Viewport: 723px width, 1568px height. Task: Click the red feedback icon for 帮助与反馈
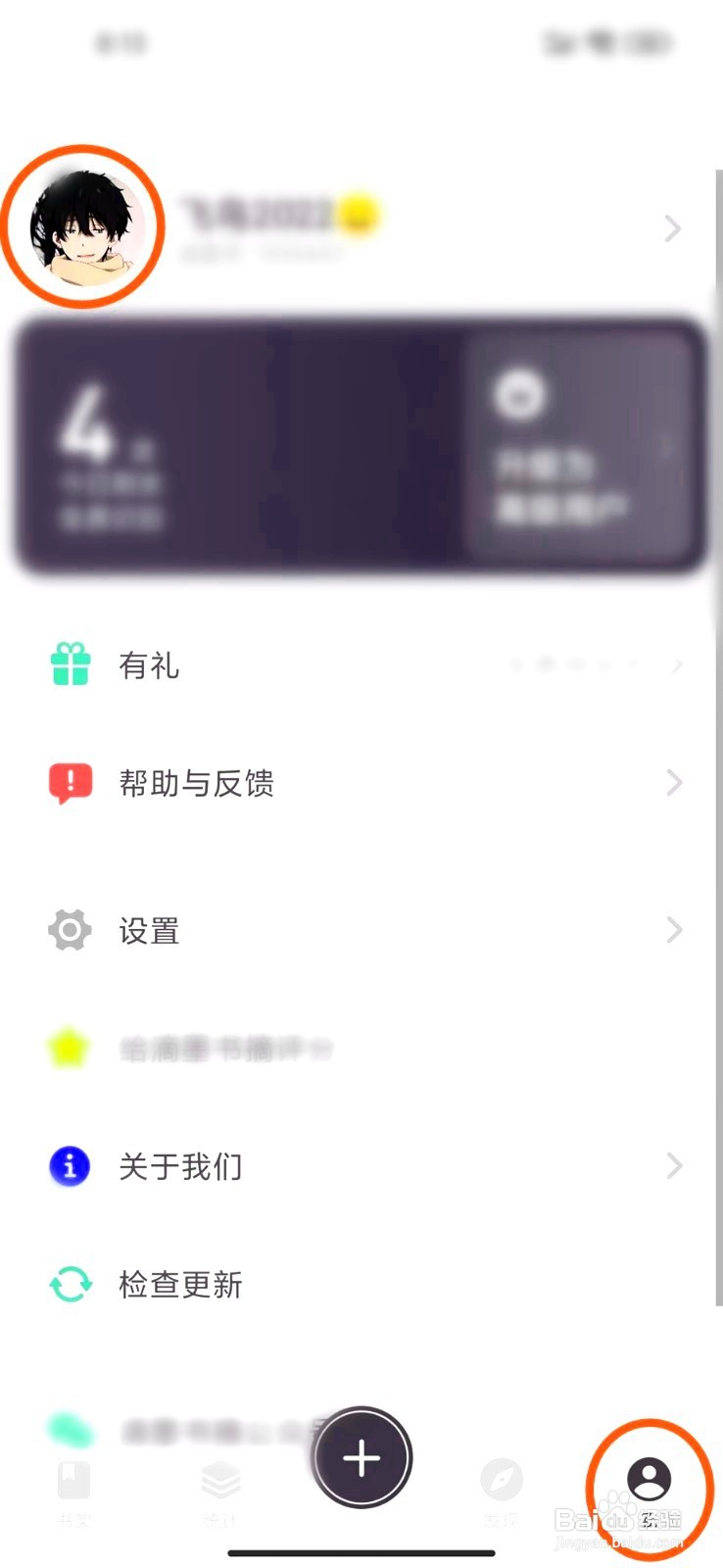click(x=69, y=782)
